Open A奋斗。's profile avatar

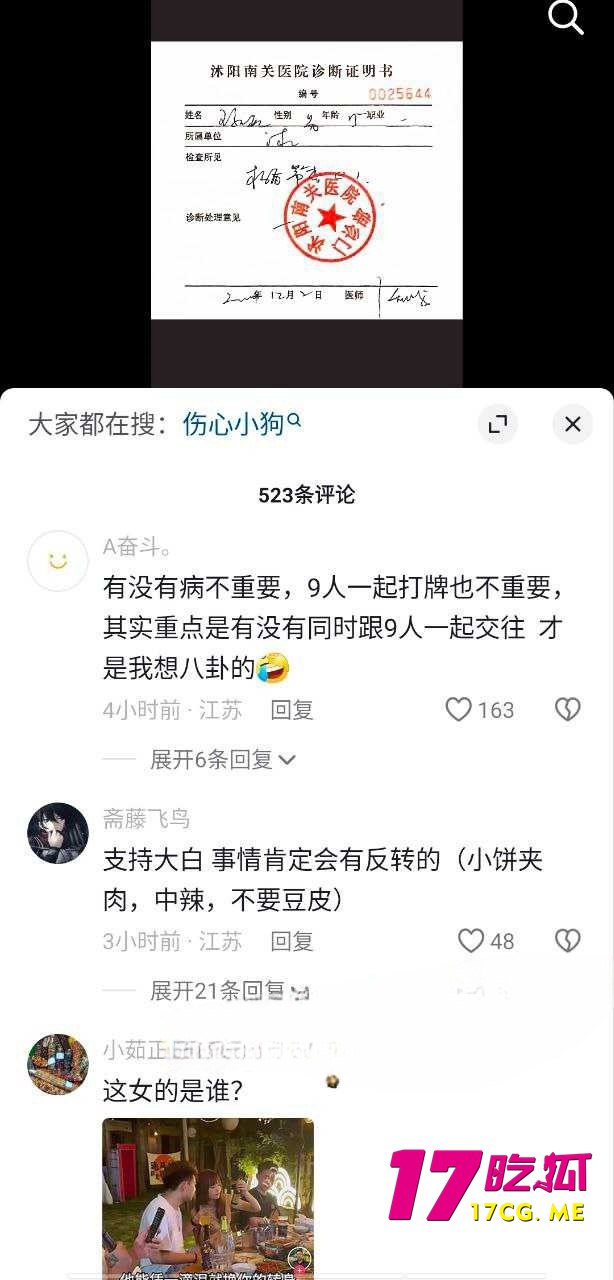[58, 561]
